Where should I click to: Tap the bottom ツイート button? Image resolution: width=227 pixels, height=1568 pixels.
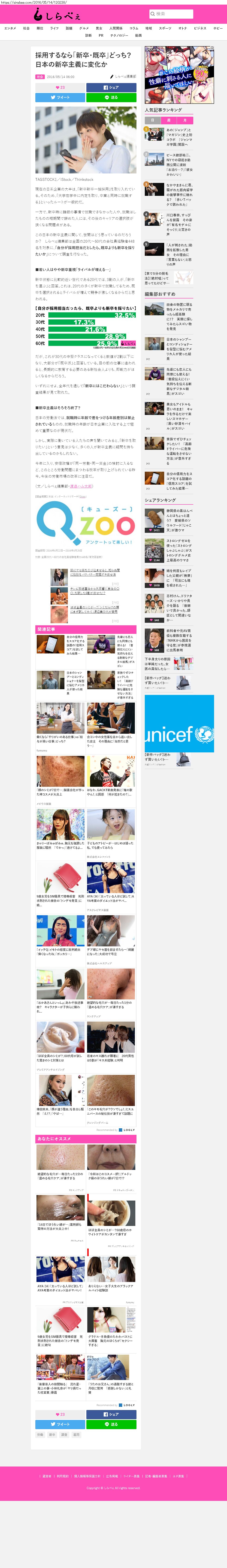pos(60,1424)
